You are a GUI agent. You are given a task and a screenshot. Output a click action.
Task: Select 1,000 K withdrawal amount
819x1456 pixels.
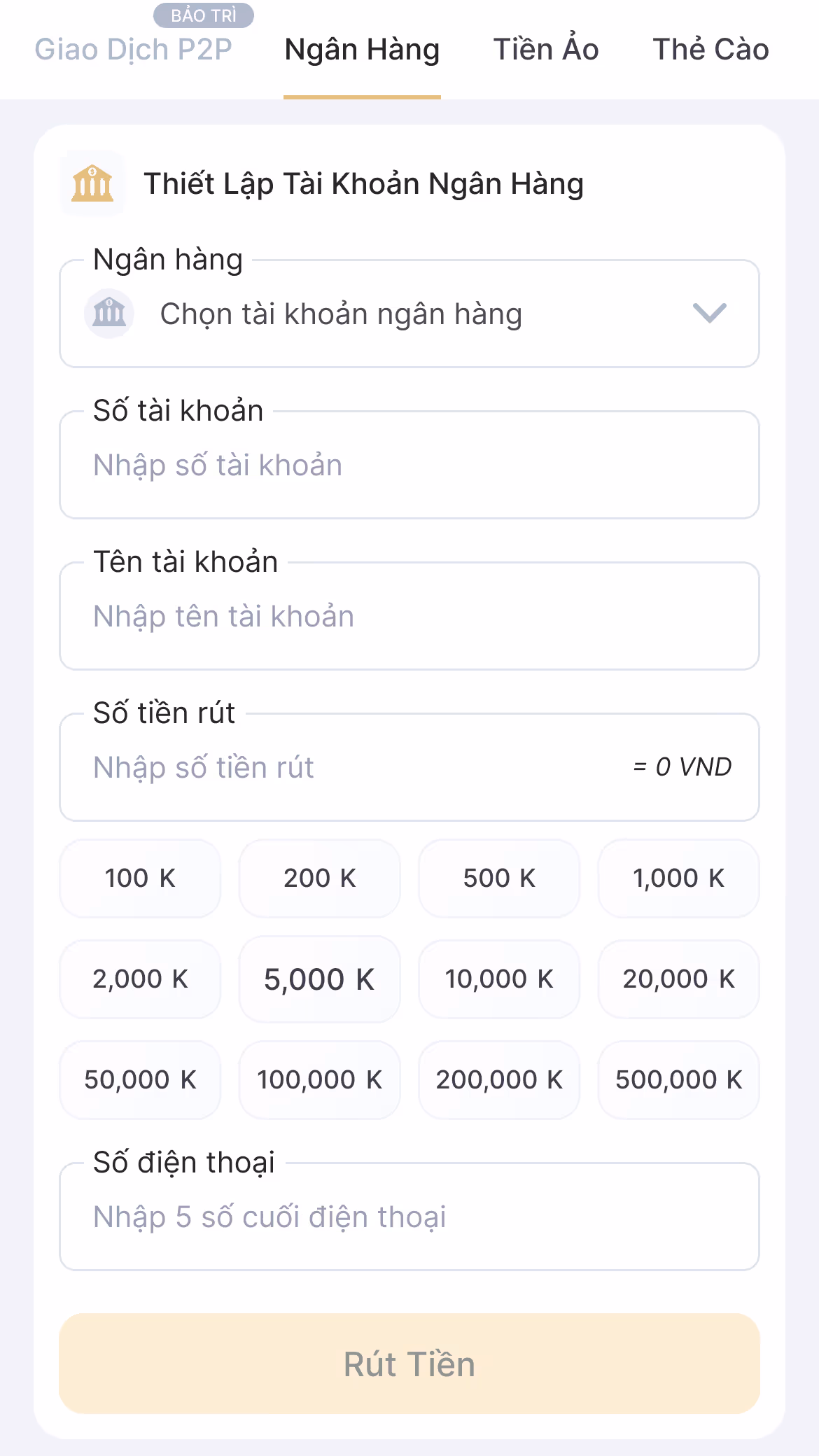(x=678, y=878)
